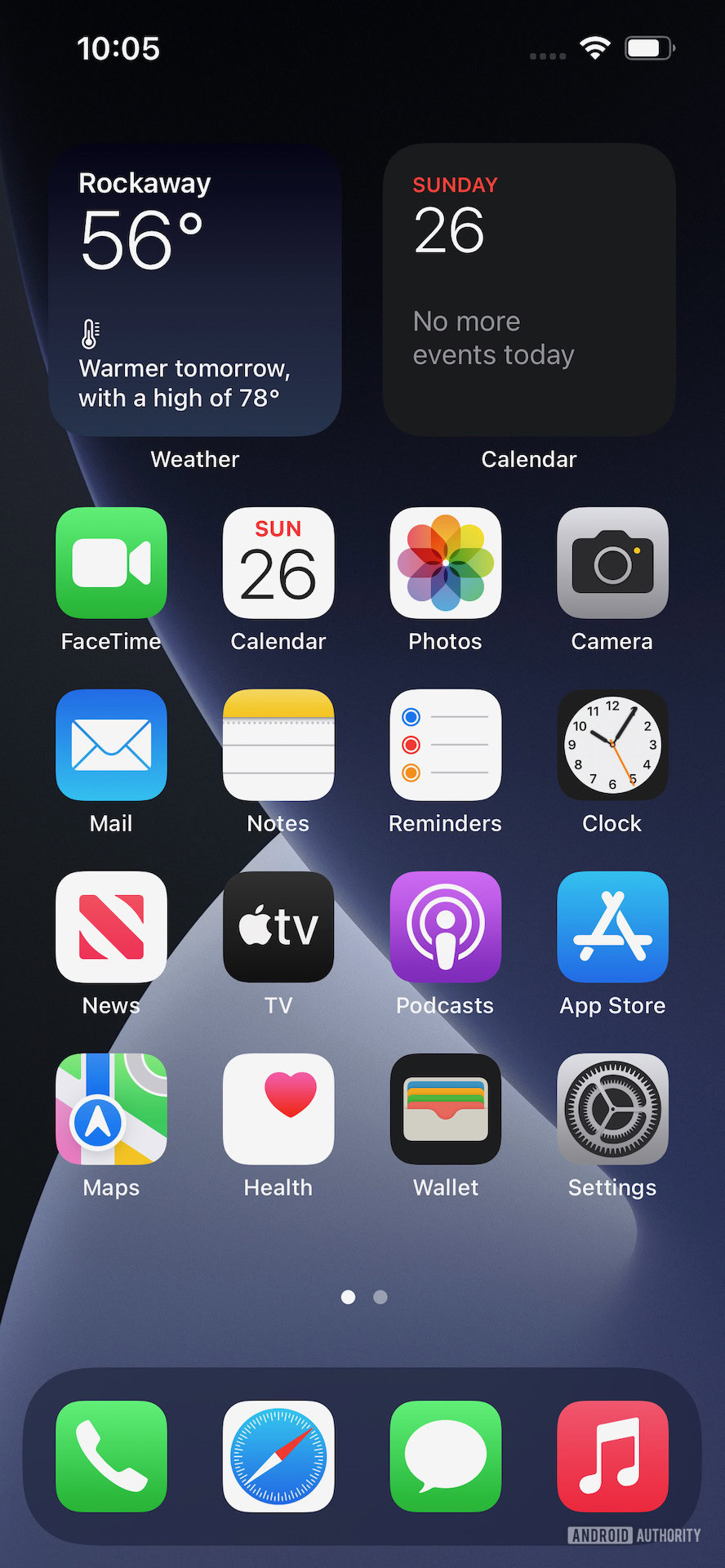Open the Wallet app
The width and height of the screenshot is (725, 1568).
click(x=445, y=1109)
